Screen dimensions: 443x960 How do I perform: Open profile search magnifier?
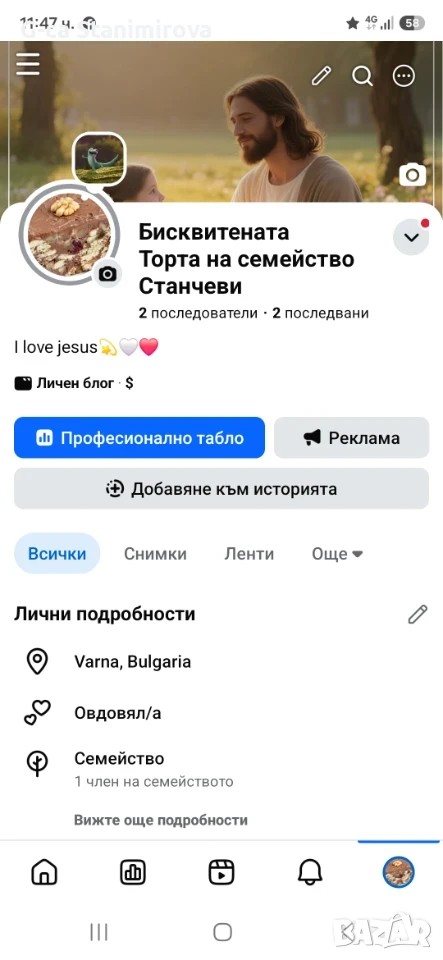tap(362, 76)
